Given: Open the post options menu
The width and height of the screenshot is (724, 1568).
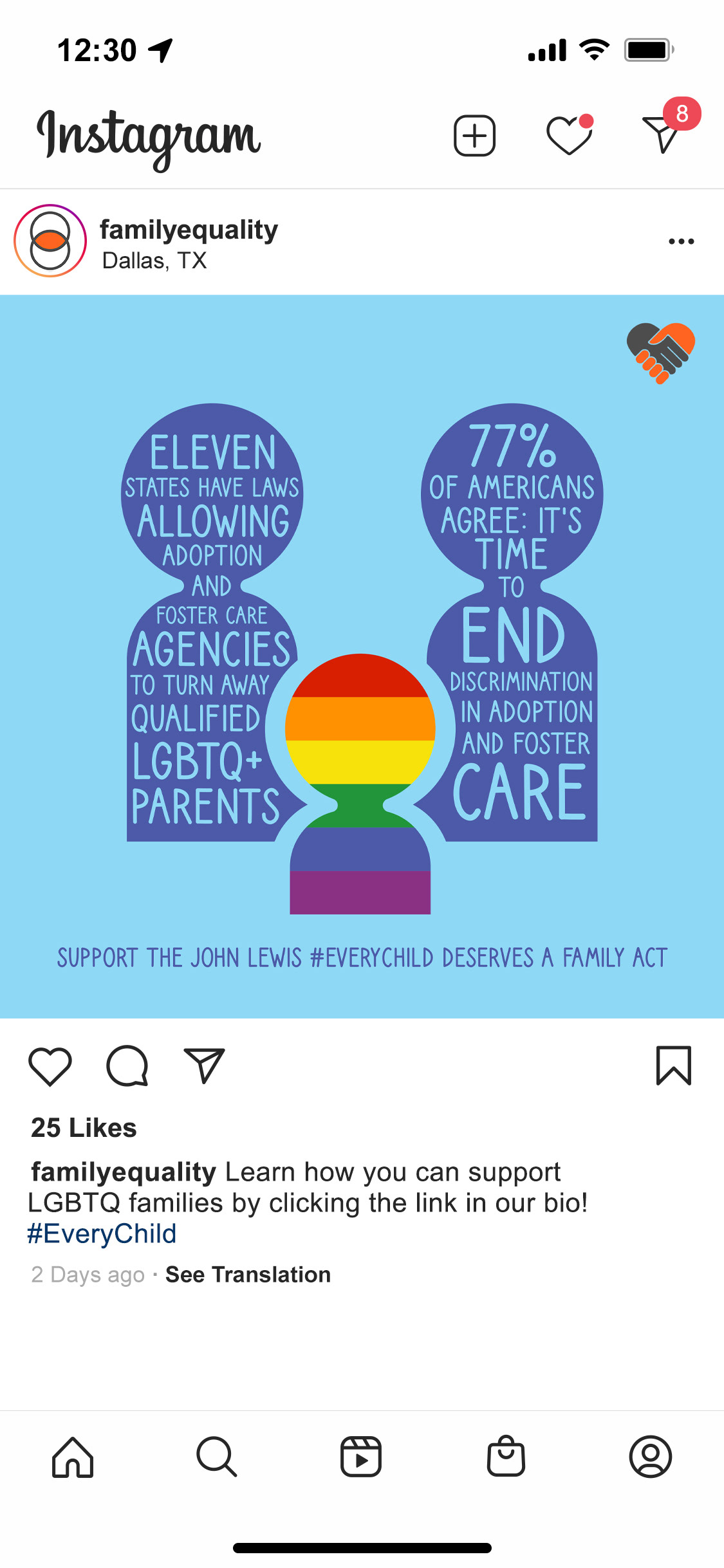Looking at the screenshot, I should click(681, 241).
